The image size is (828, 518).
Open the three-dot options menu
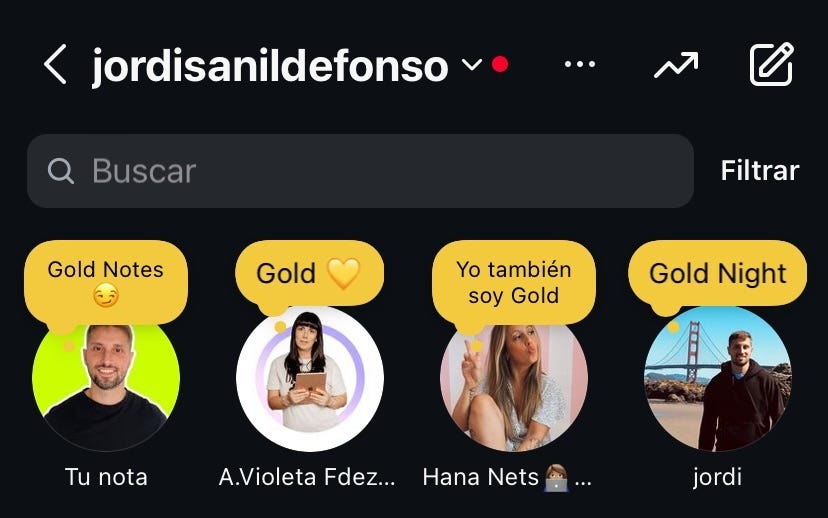pos(580,66)
